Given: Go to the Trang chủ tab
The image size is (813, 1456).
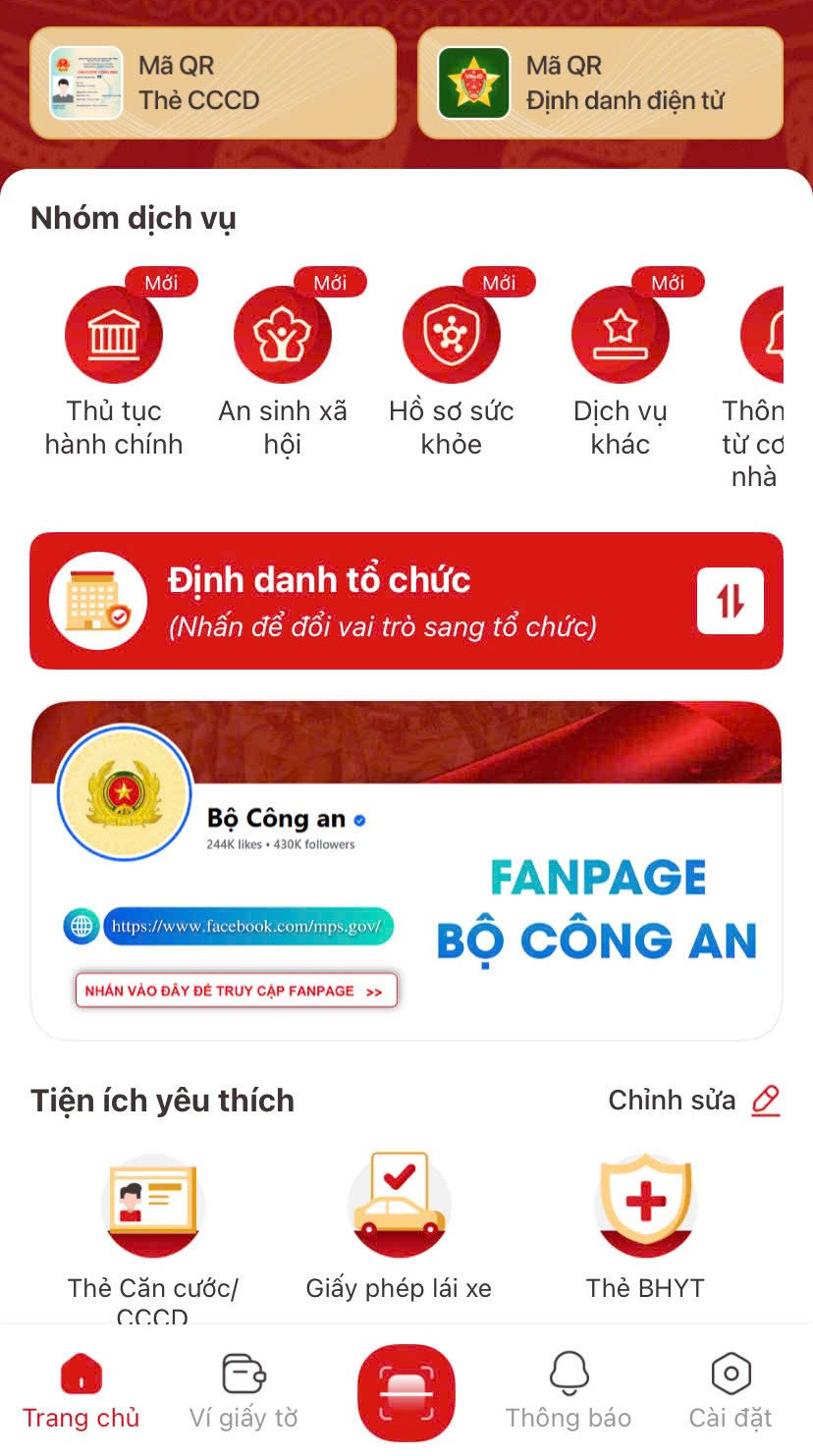Looking at the screenshot, I should pyautogui.click(x=81, y=1390).
